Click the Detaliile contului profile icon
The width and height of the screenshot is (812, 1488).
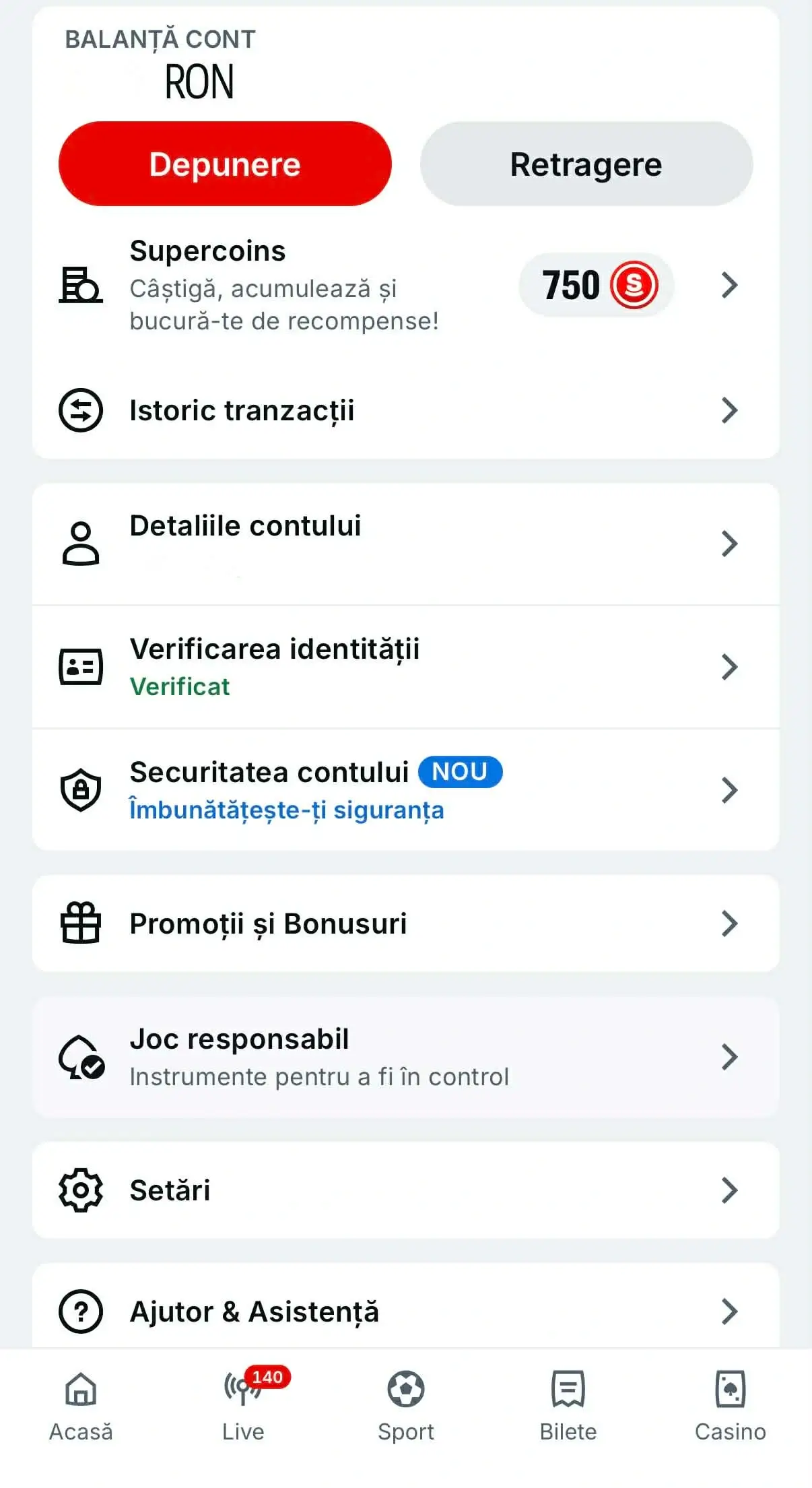(x=81, y=543)
